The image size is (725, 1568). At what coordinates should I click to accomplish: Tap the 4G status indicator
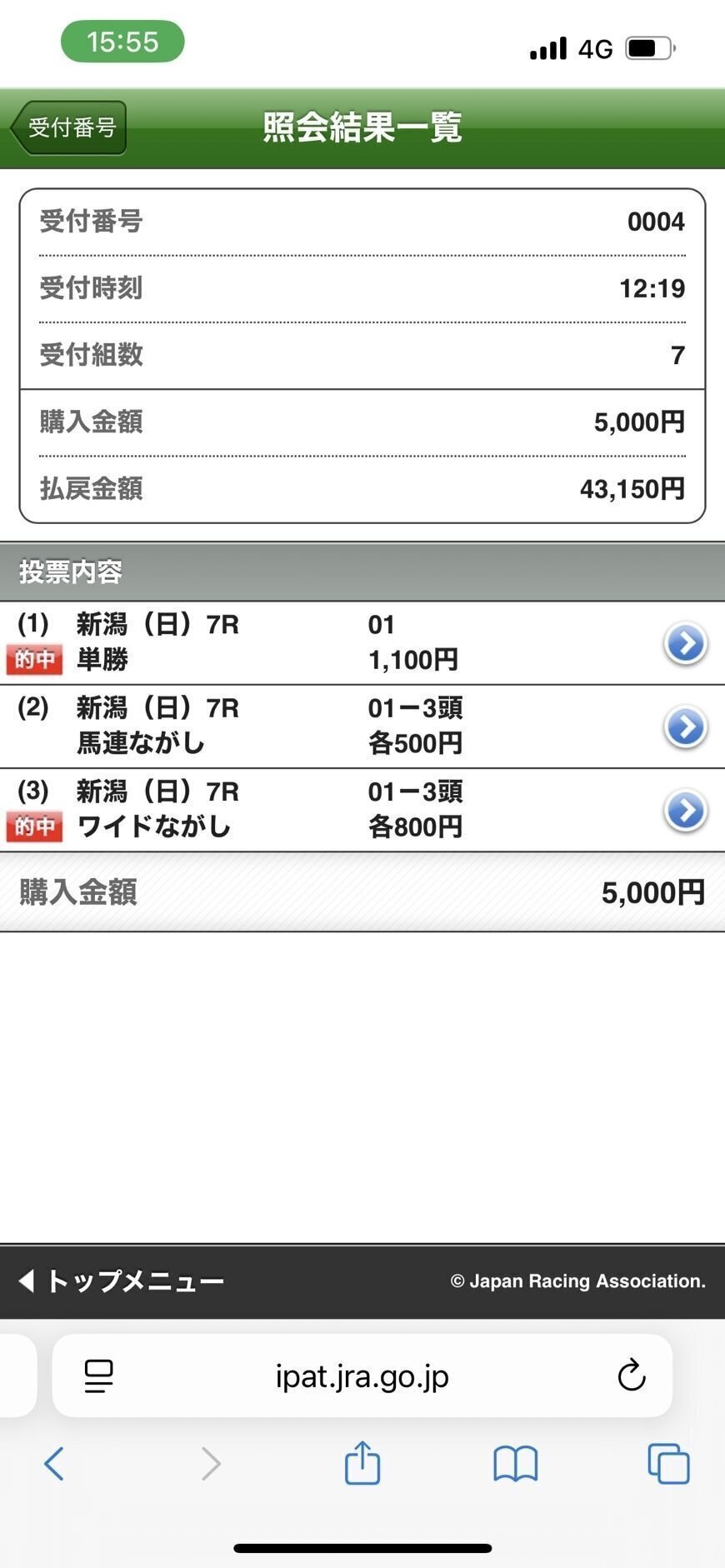click(593, 49)
